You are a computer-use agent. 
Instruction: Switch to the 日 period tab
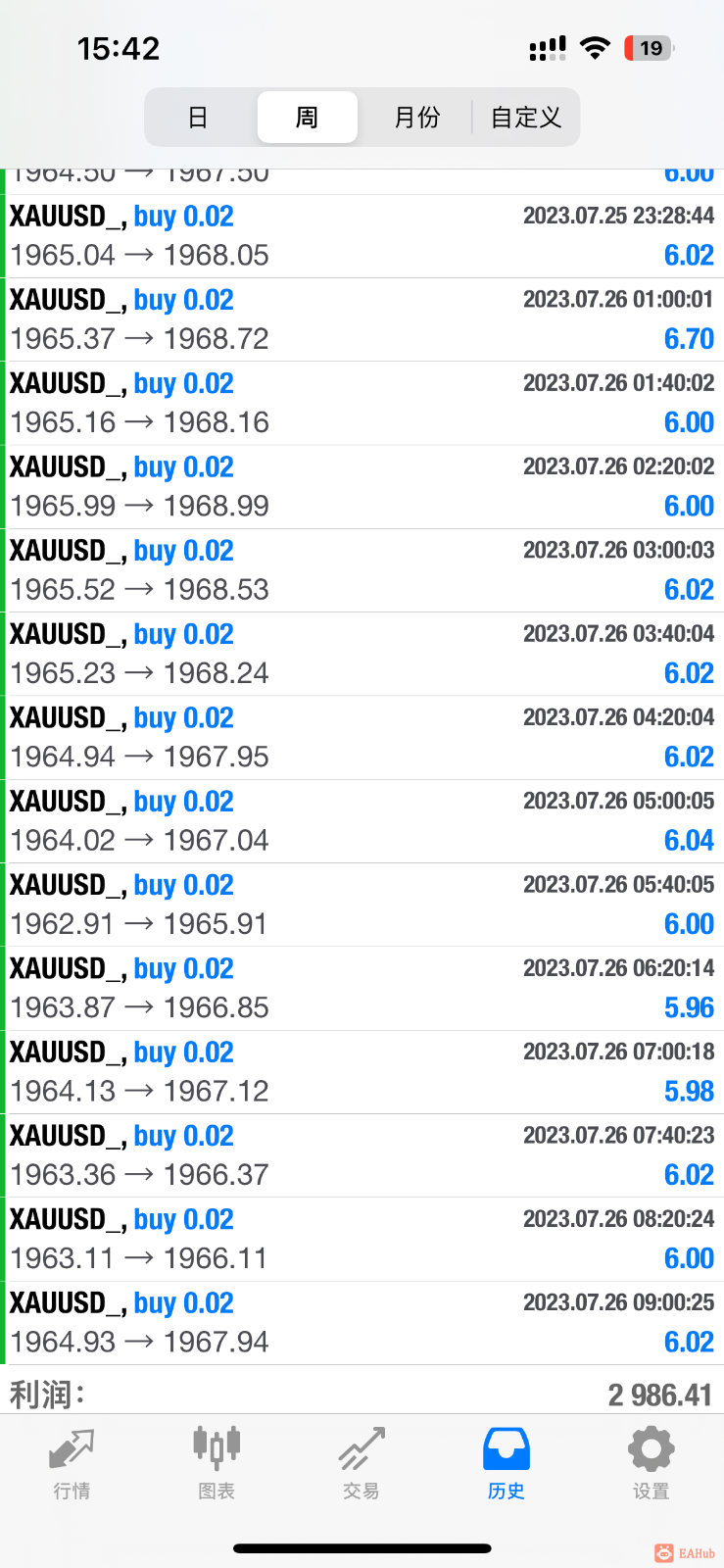pos(198,118)
